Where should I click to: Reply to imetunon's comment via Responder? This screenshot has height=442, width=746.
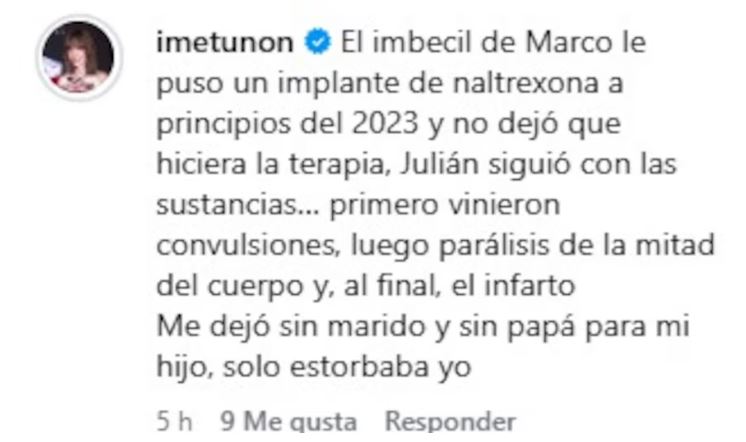point(450,421)
